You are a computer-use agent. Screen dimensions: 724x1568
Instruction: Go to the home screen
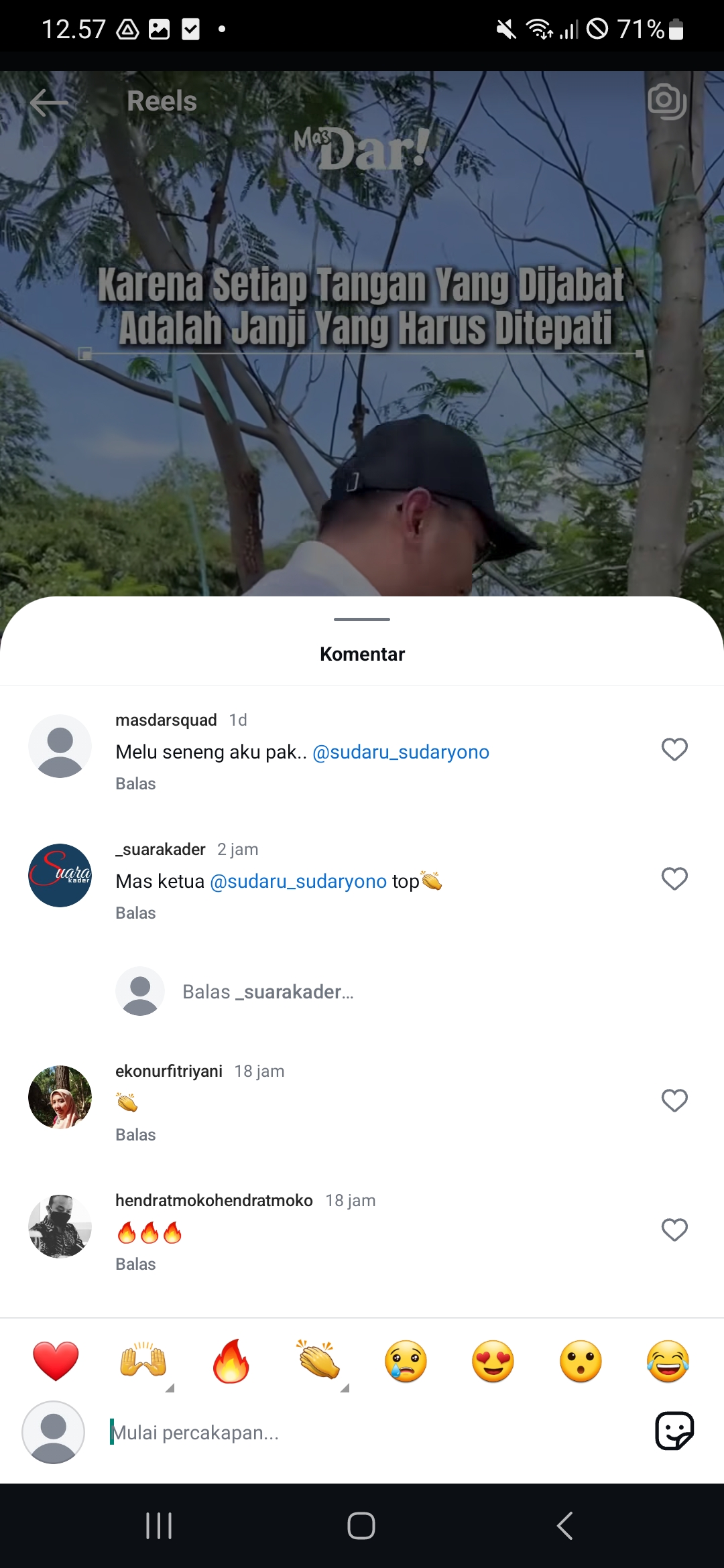(361, 1526)
